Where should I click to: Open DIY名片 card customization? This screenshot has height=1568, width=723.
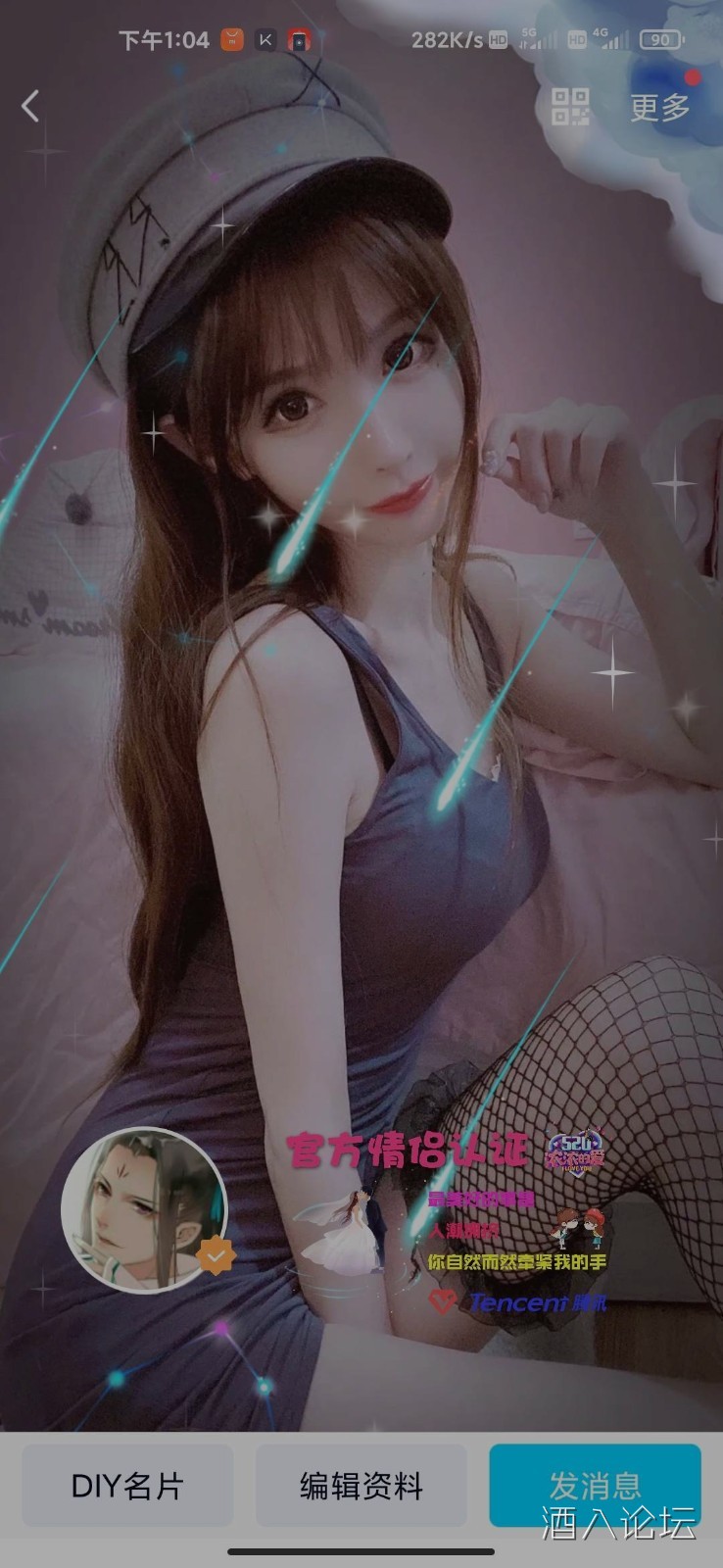point(127,1486)
